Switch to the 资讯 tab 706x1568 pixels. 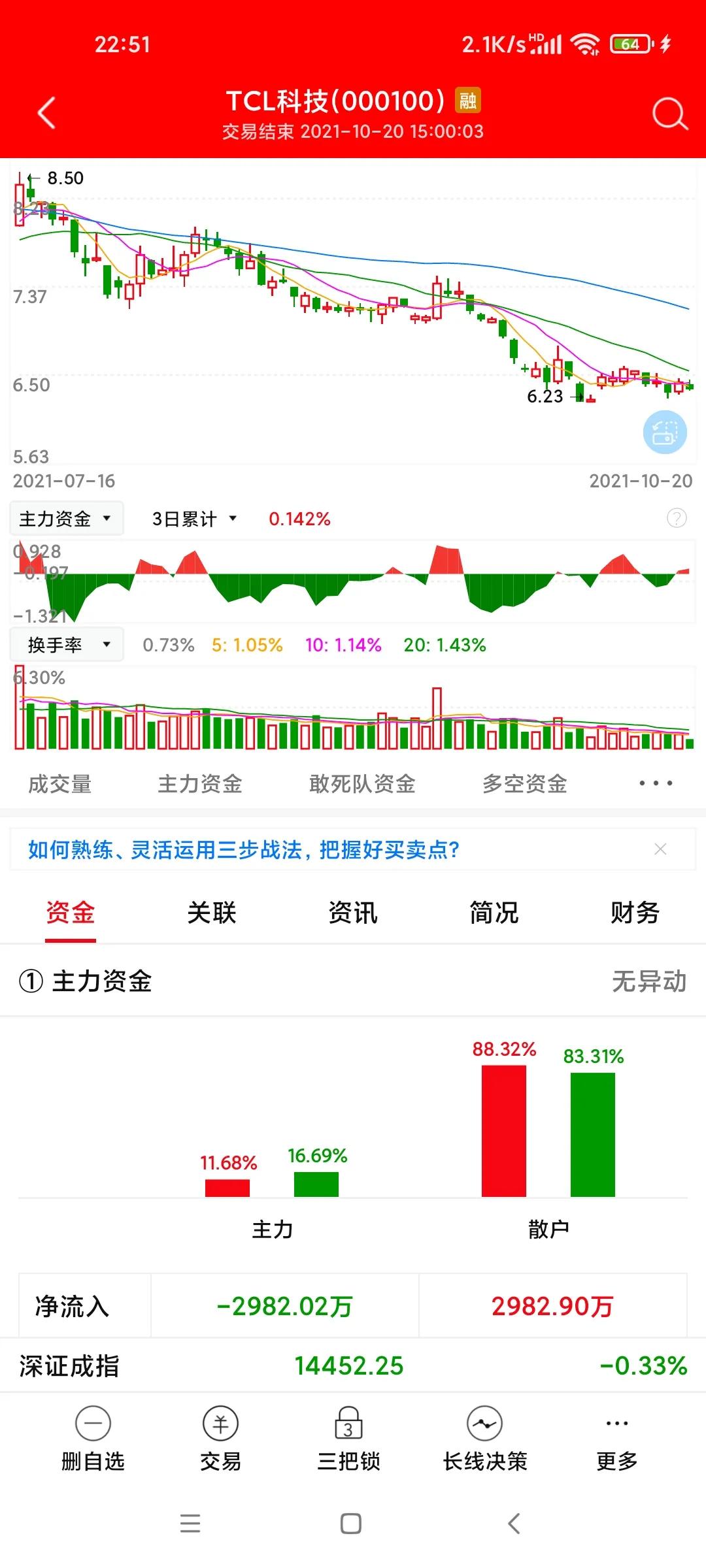(x=352, y=913)
